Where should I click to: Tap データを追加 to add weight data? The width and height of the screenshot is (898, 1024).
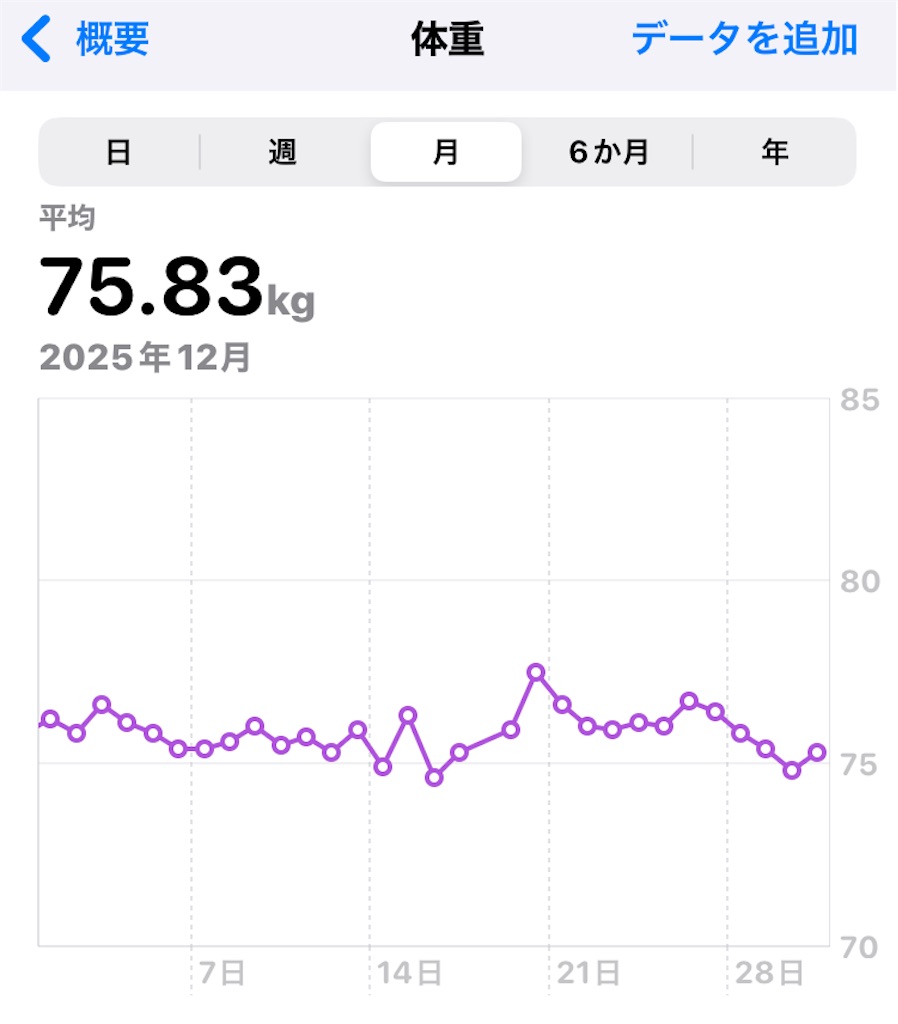[744, 40]
